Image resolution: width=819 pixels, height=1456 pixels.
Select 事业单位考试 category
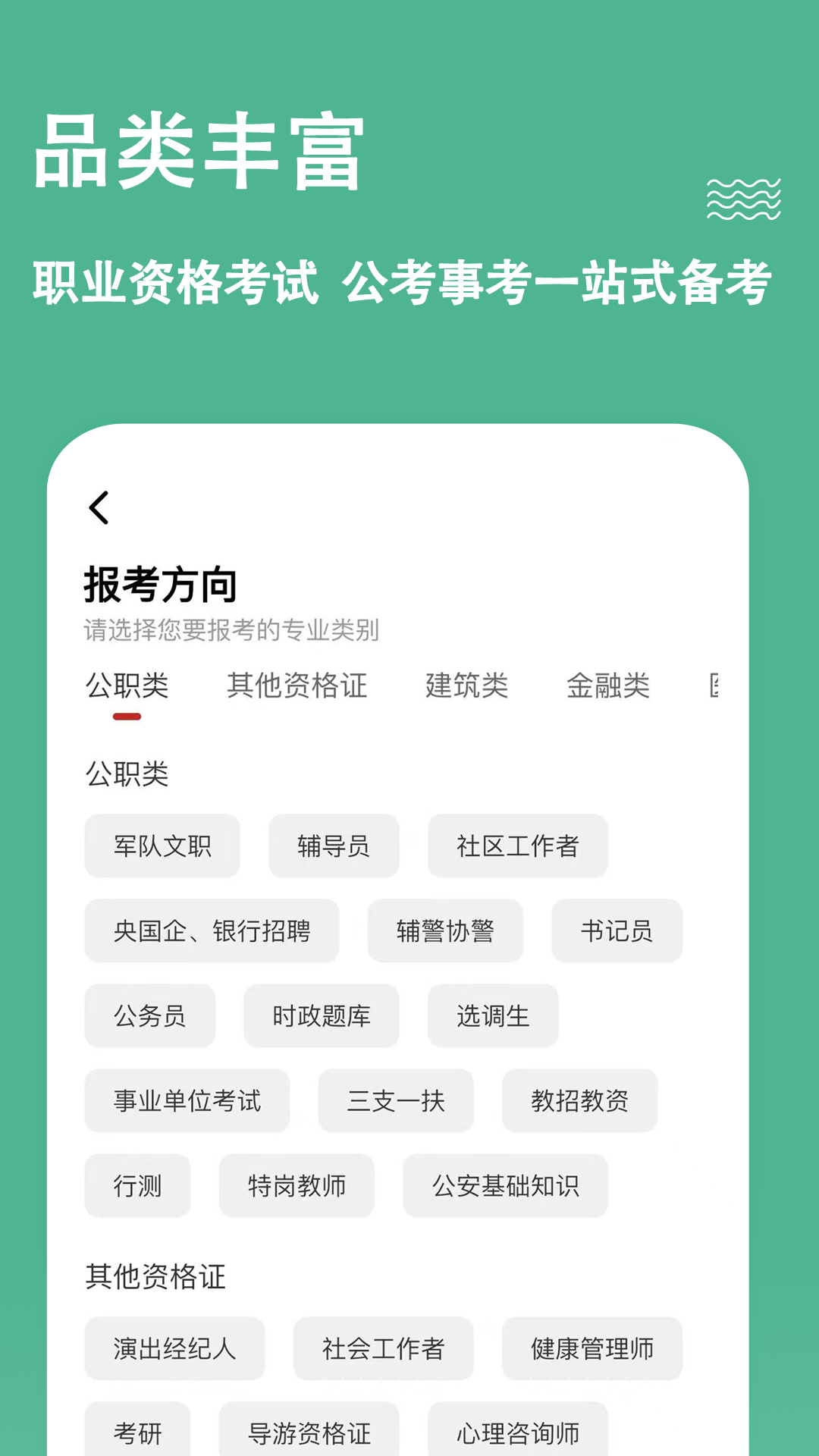(x=187, y=1101)
